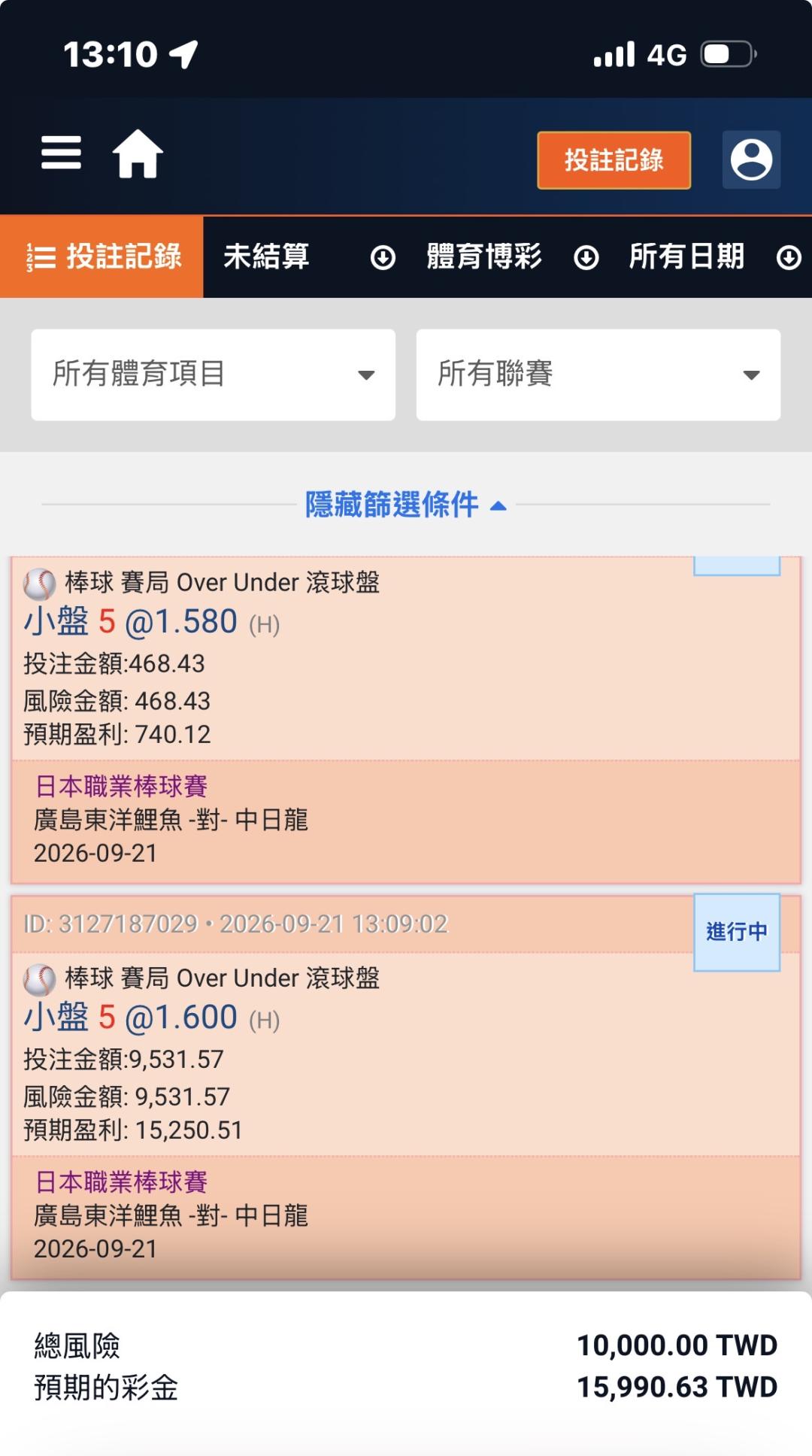
Task: Open the 所有聯賽 league dropdown
Action: point(598,375)
